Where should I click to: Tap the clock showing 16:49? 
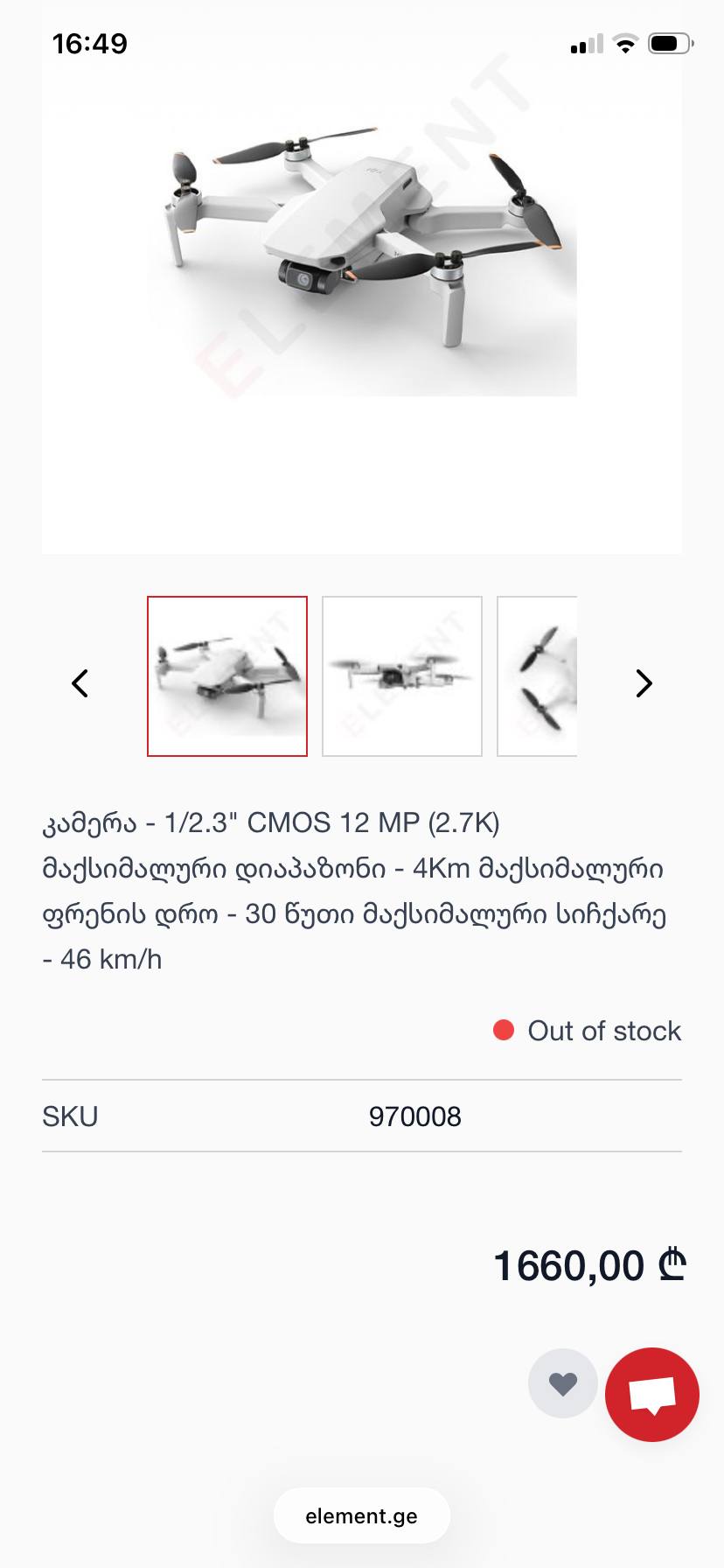tap(88, 43)
